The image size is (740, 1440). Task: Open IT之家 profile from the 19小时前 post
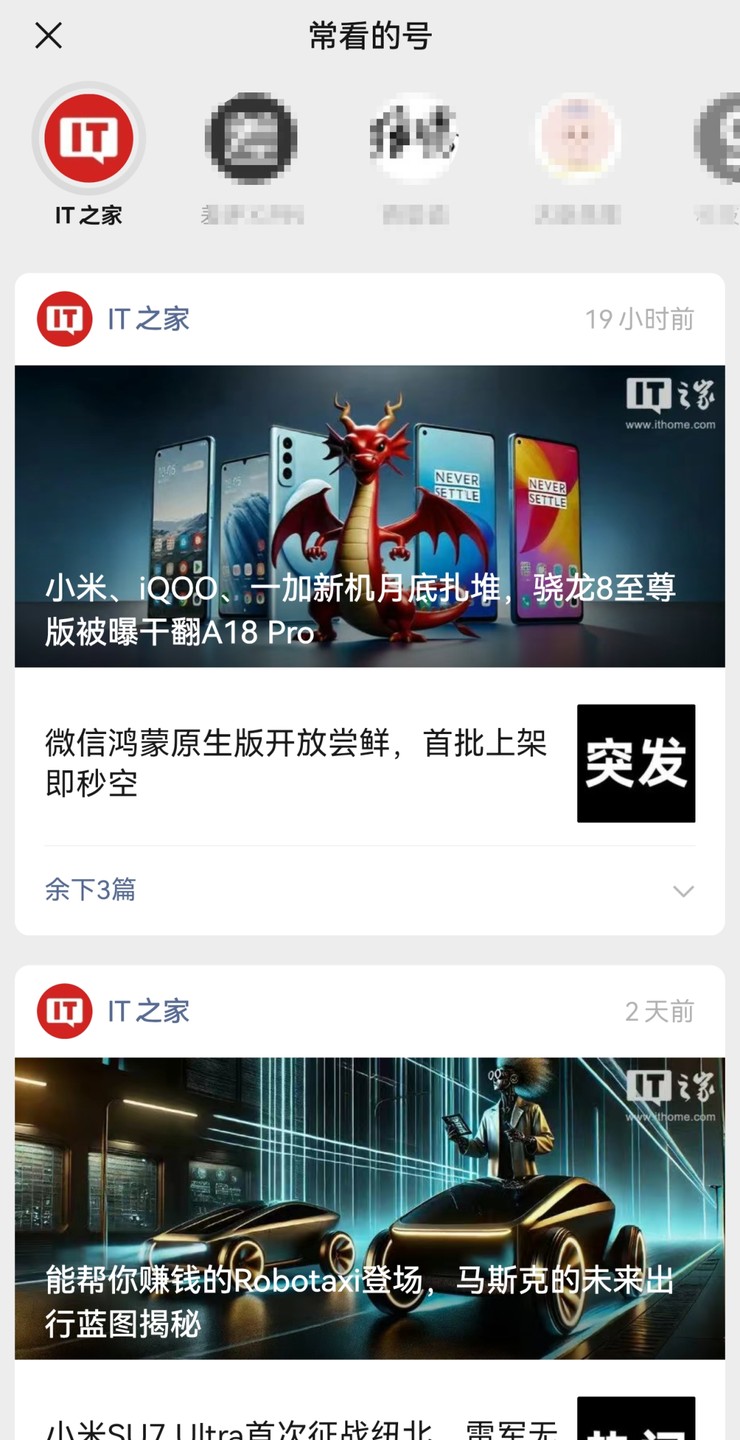[147, 319]
